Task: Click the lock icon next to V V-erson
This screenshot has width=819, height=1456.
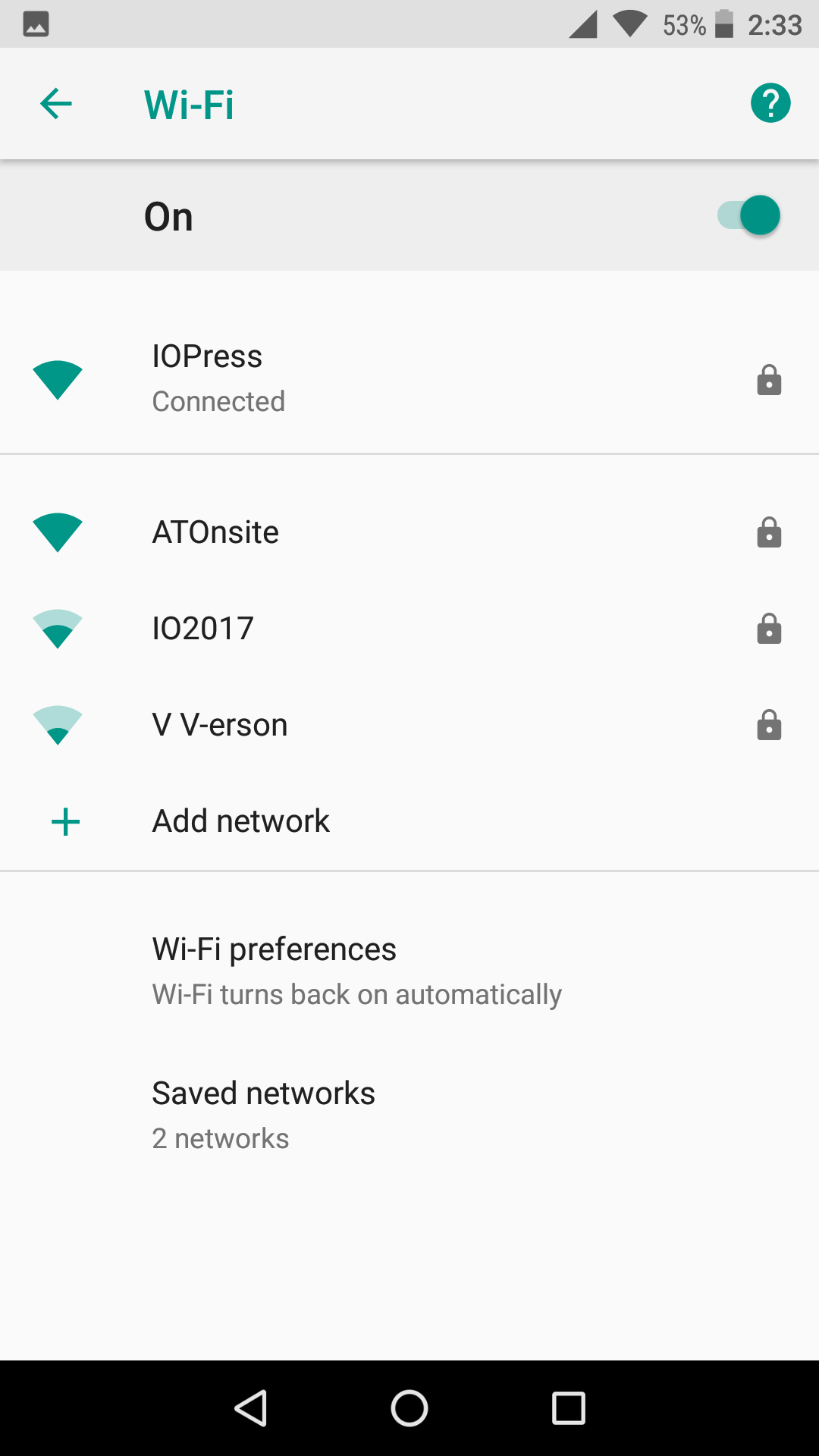Action: point(769,725)
